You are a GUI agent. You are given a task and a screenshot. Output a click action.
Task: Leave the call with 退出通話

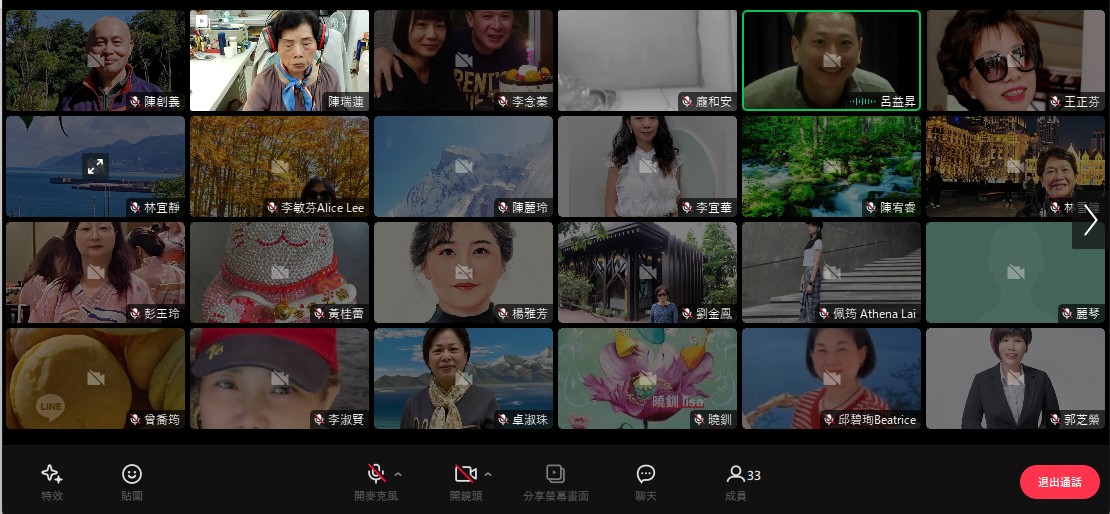[x=1059, y=482]
